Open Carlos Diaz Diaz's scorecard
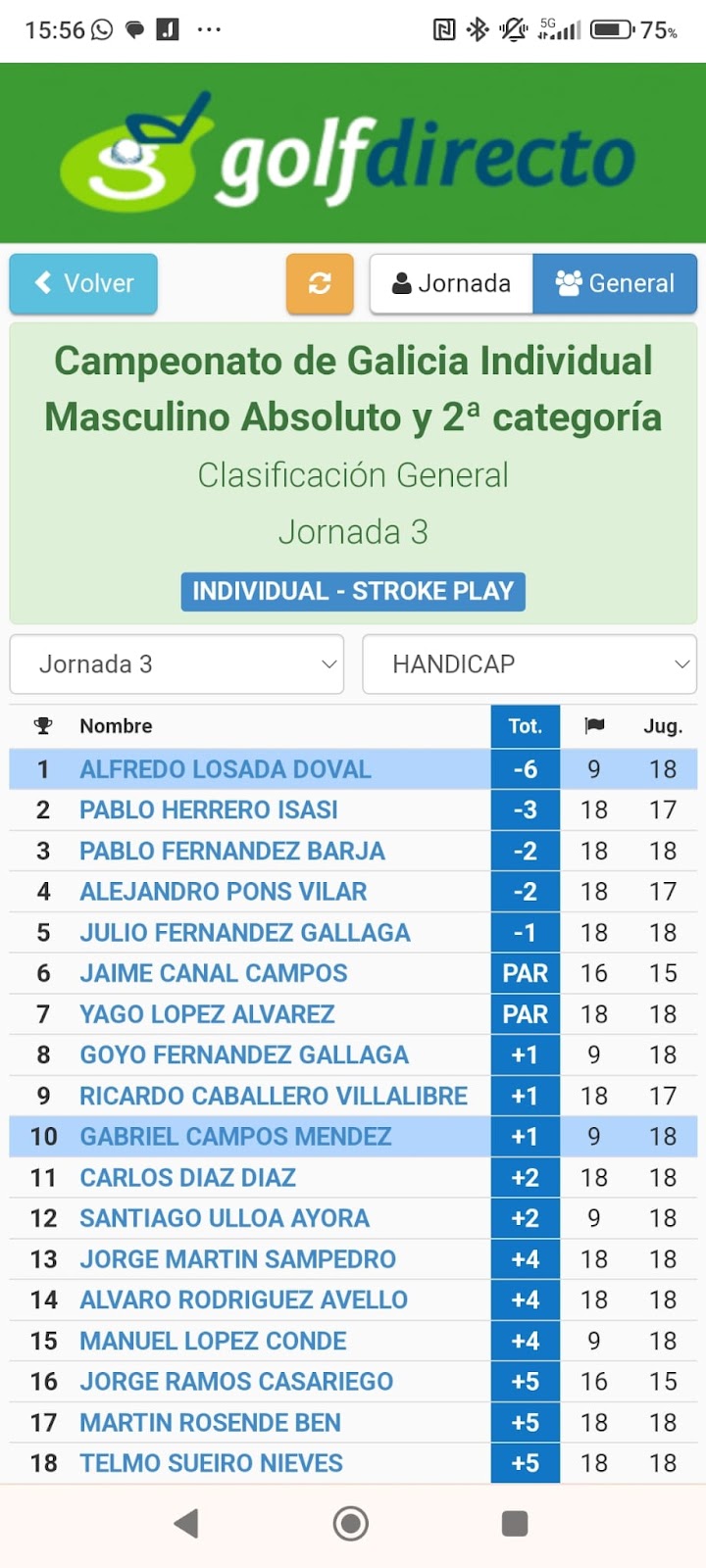 coord(187,1178)
